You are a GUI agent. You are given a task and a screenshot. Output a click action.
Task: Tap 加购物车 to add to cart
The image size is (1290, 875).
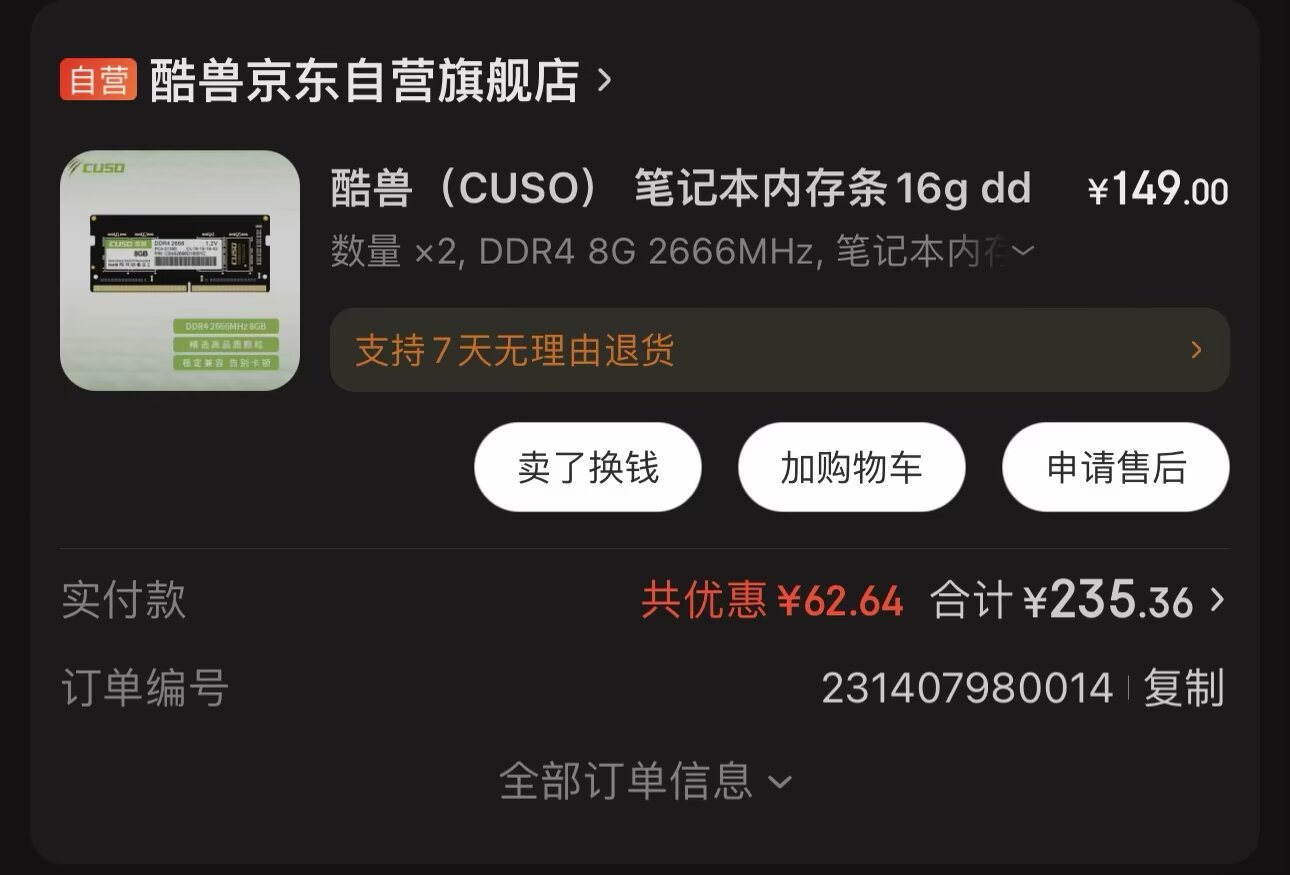851,467
